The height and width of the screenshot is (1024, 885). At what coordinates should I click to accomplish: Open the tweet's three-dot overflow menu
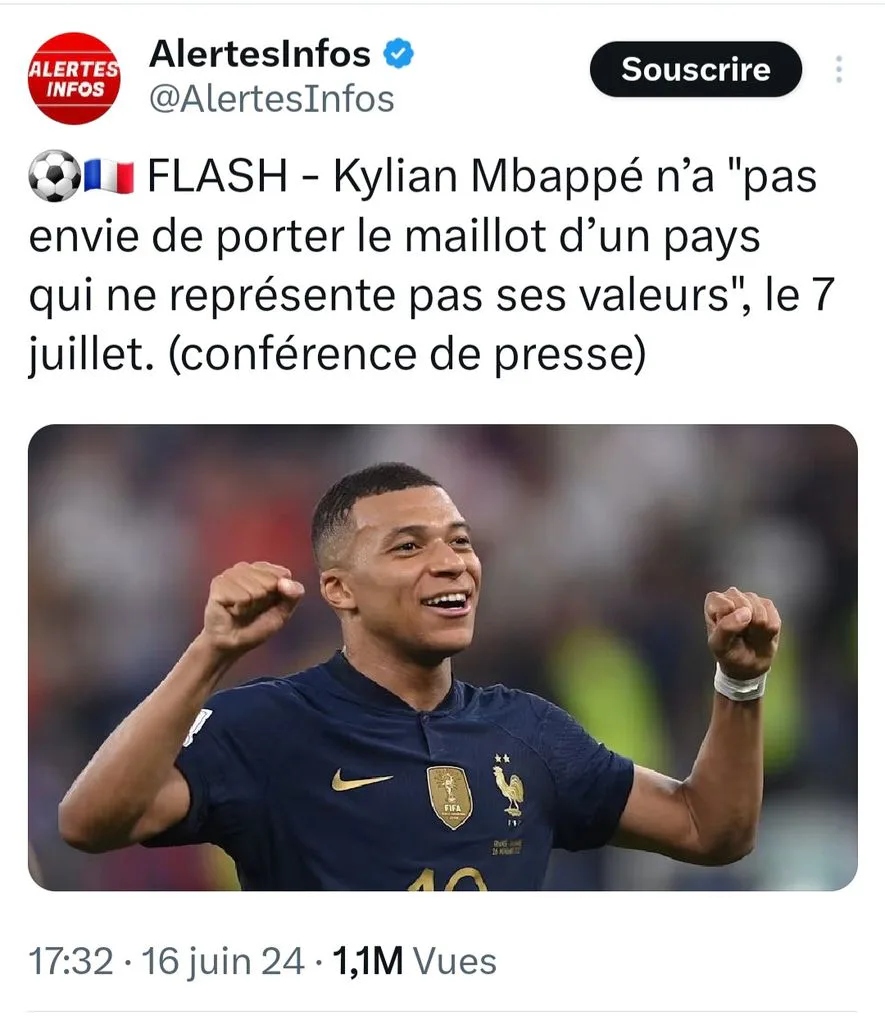pos(839,69)
